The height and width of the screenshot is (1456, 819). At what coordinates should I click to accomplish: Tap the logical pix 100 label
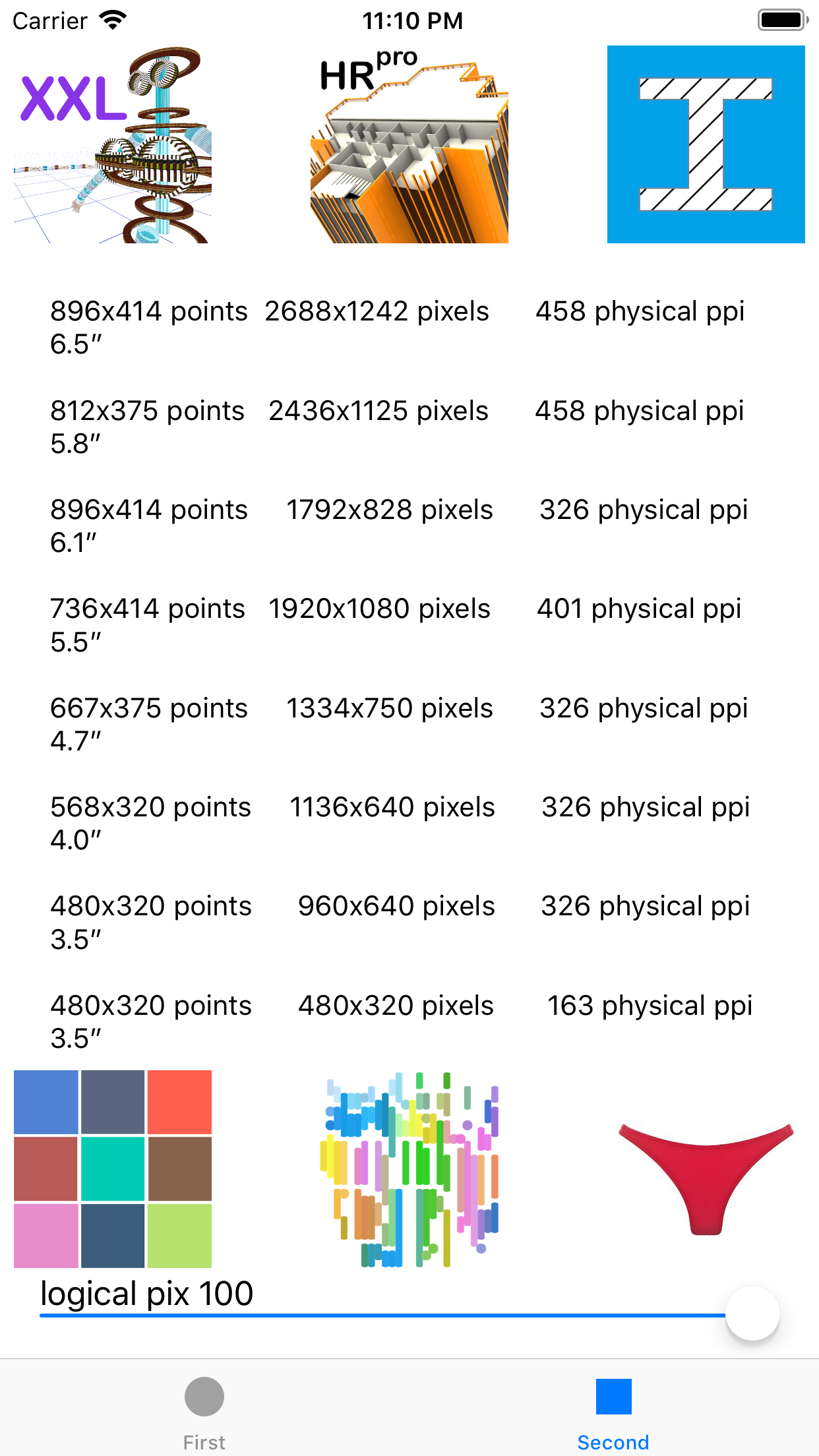pyautogui.click(x=146, y=1293)
